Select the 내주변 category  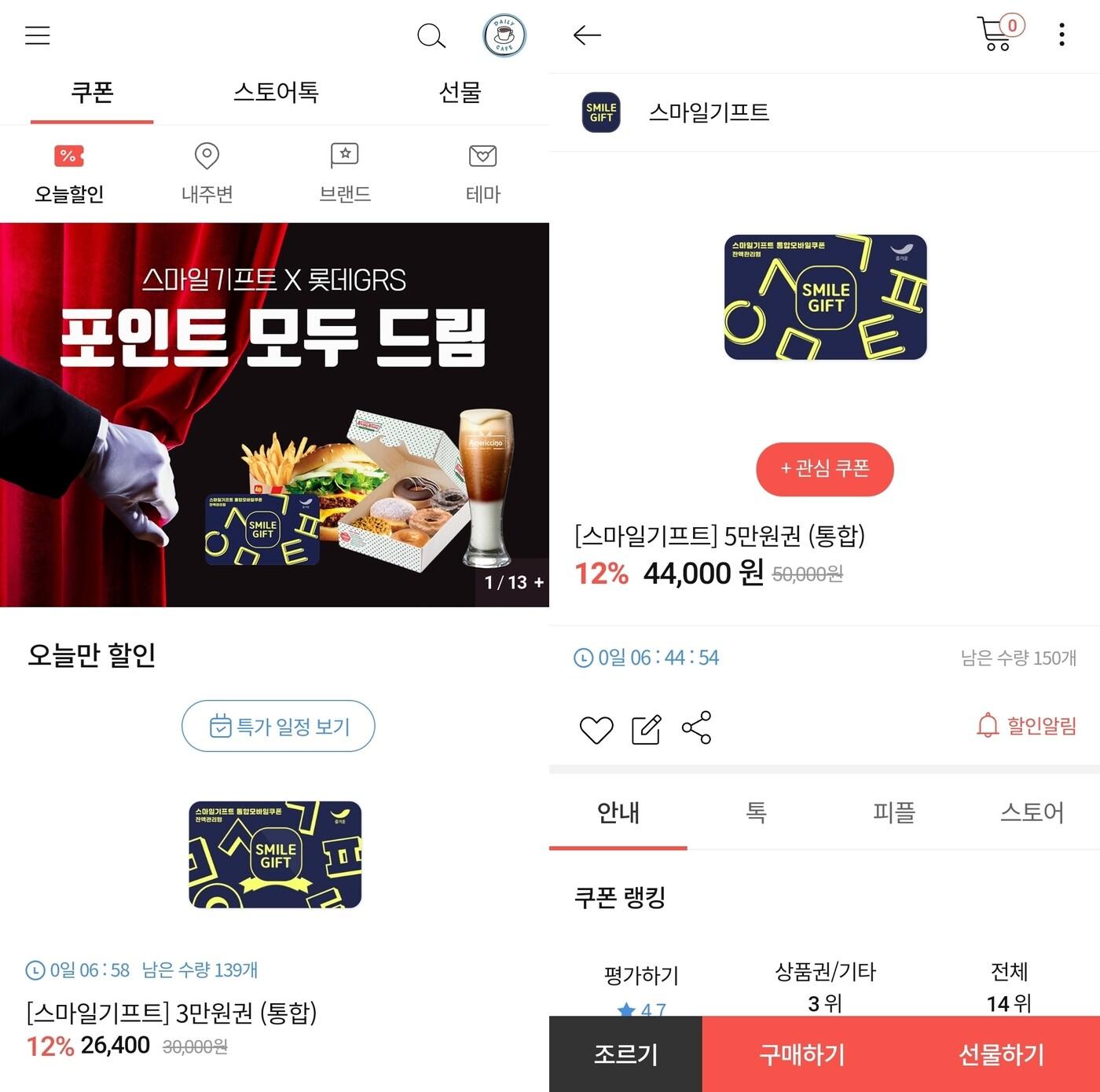coord(207,173)
